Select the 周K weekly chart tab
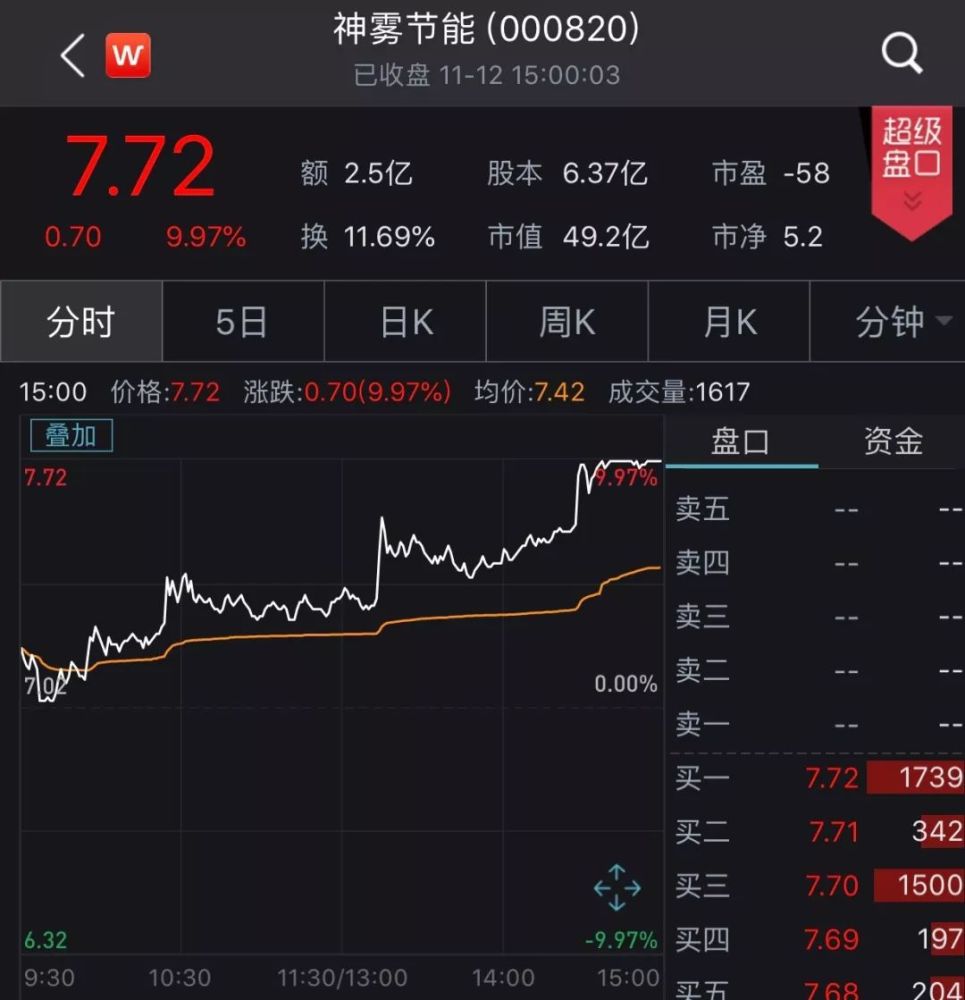Screen dimensions: 965x1000 coord(567,321)
